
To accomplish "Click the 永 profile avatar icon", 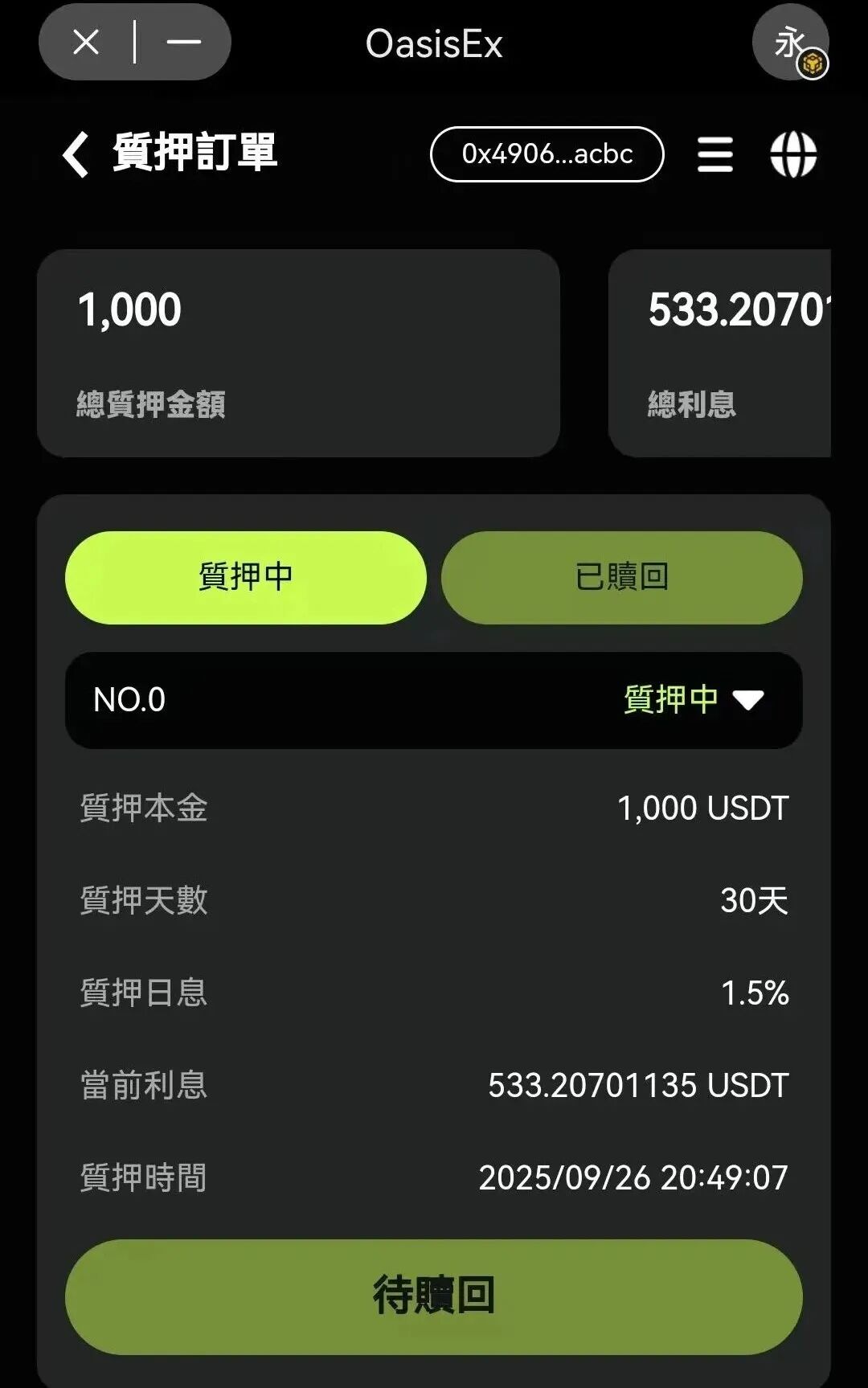I will [x=792, y=42].
